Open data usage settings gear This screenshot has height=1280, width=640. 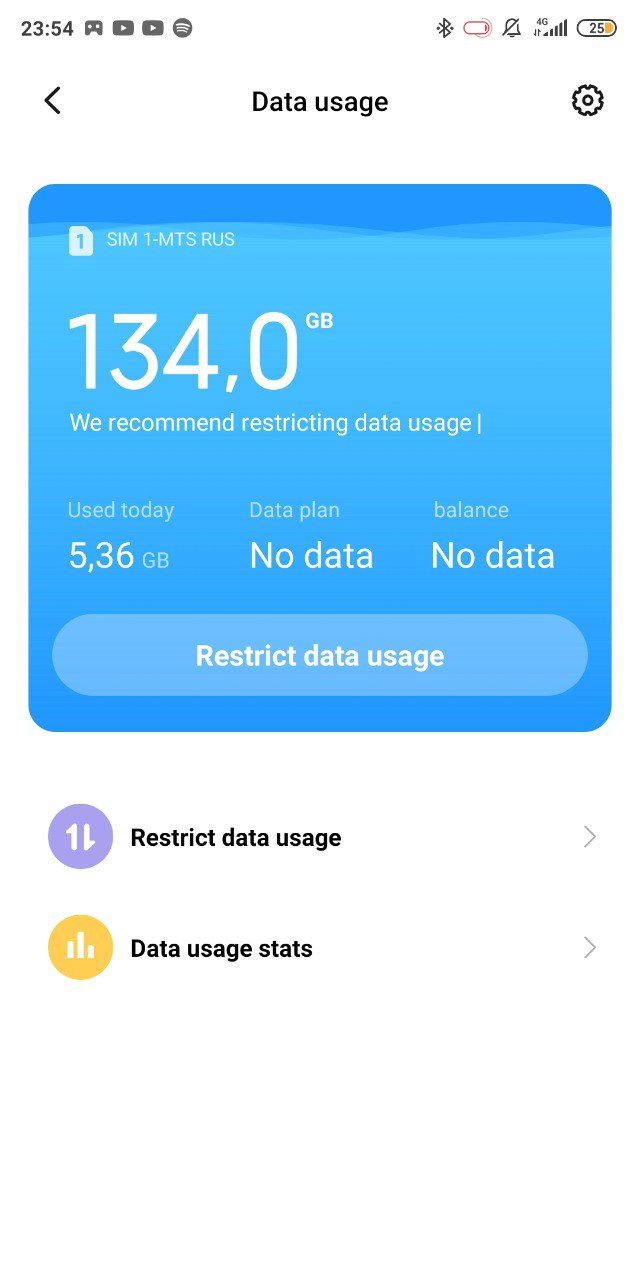tap(588, 101)
